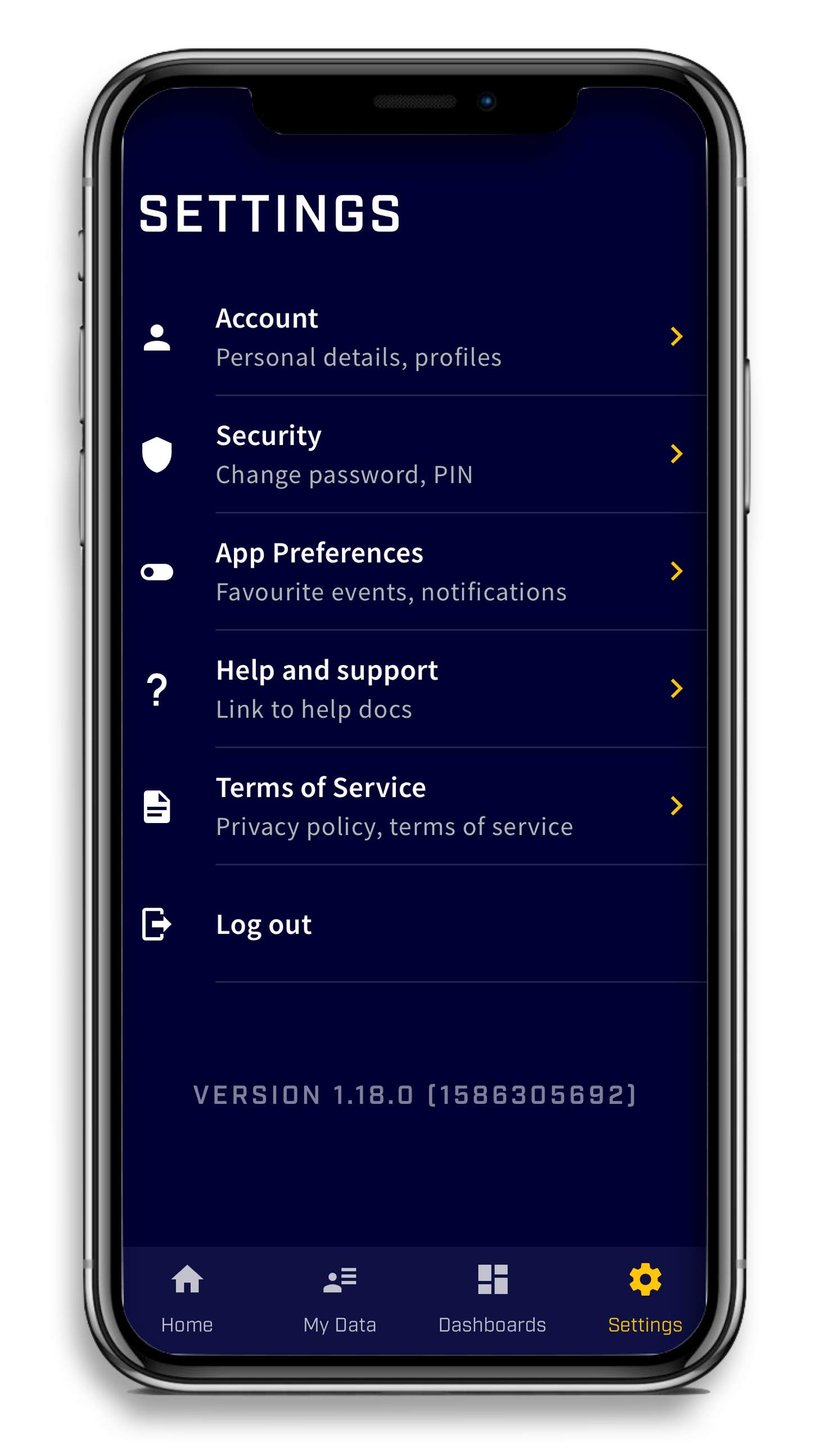The image size is (830, 1456).
Task: Open Help and support
Action: (x=414, y=689)
